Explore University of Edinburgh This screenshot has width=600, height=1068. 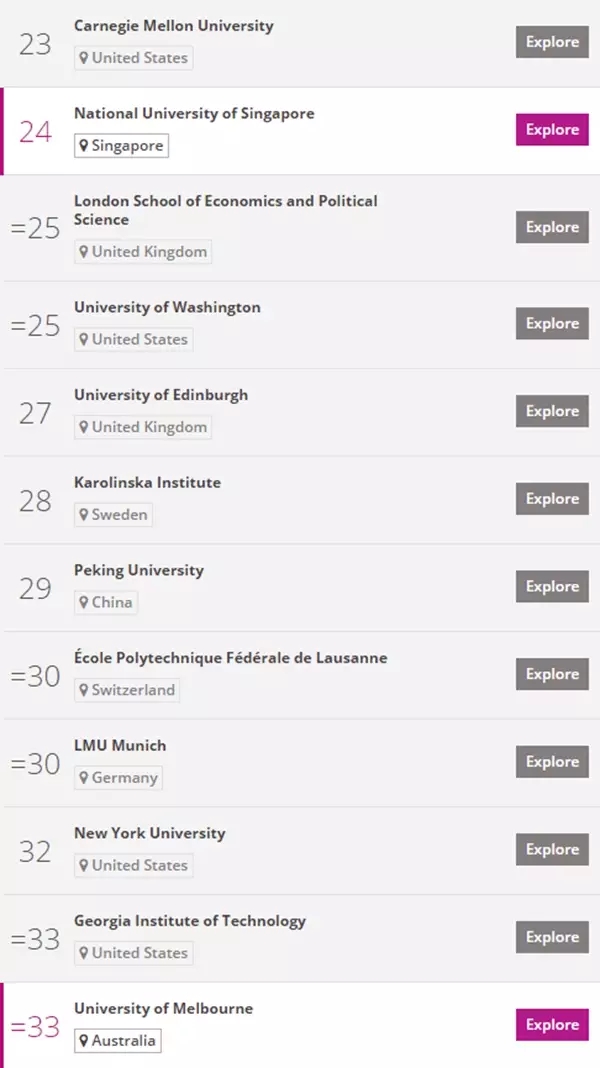(x=552, y=411)
